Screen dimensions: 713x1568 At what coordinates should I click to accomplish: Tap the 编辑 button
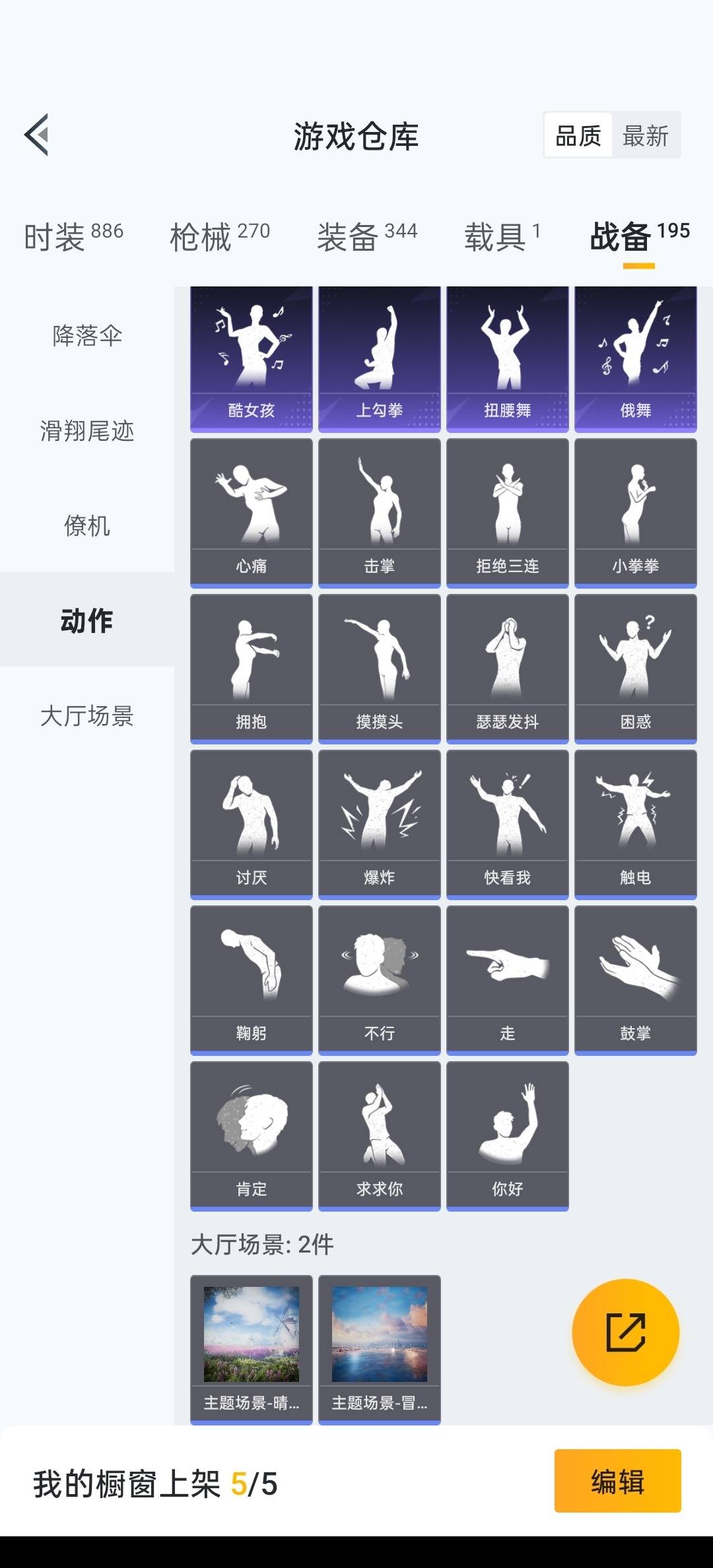617,1481
